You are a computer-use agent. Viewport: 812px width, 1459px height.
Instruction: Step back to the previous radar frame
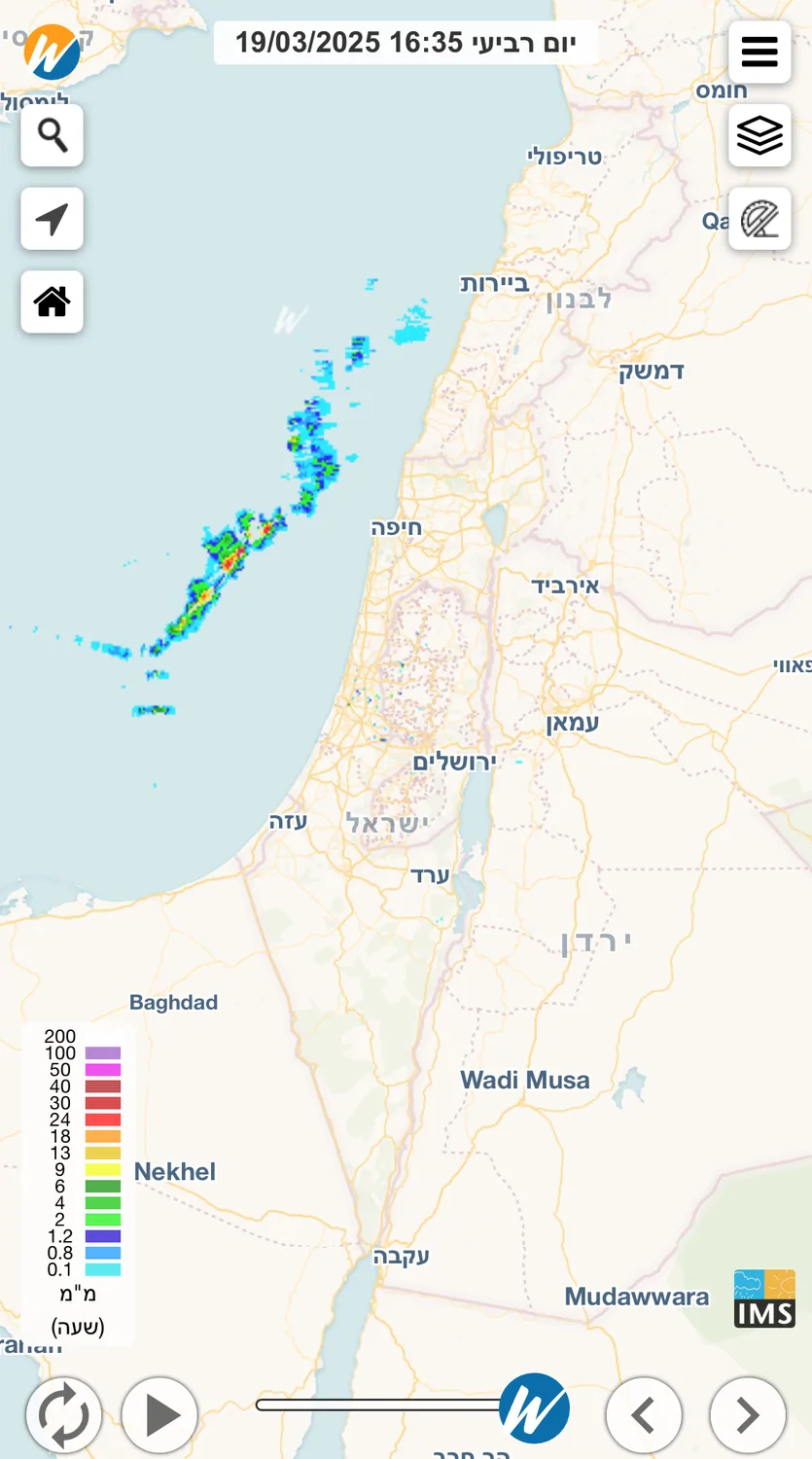click(x=644, y=1415)
